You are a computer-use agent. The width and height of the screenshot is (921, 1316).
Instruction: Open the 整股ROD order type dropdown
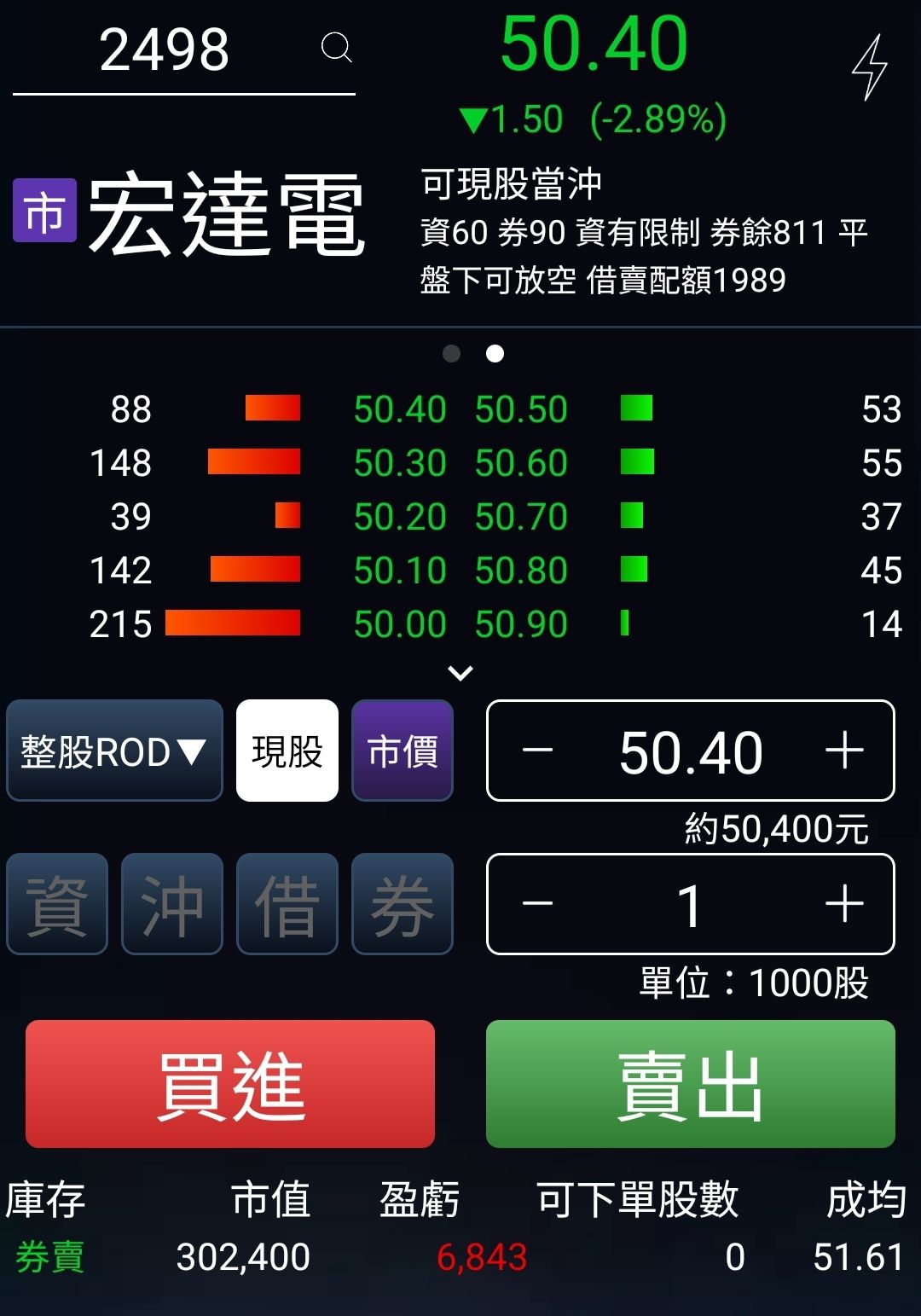(x=114, y=751)
